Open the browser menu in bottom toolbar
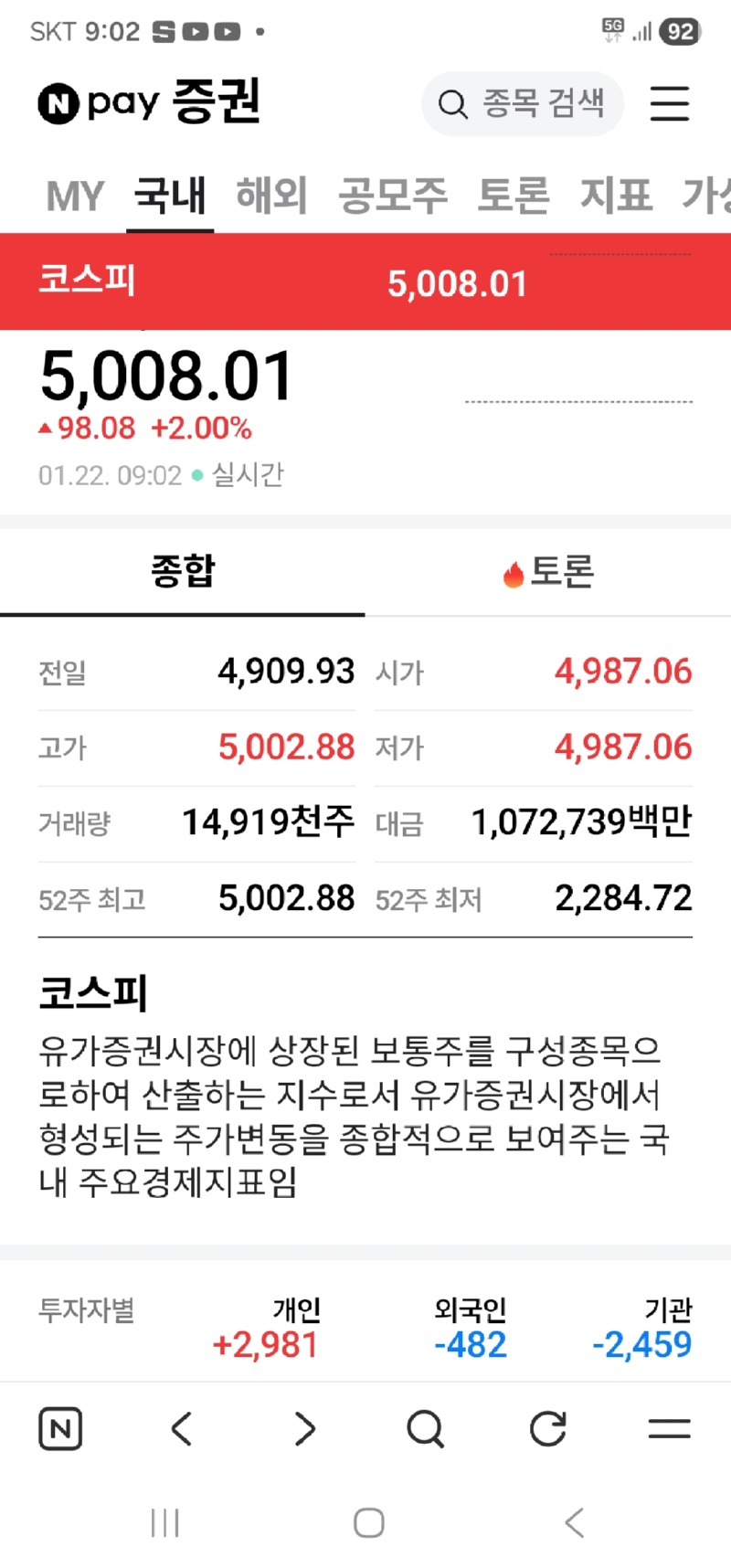 click(669, 1428)
